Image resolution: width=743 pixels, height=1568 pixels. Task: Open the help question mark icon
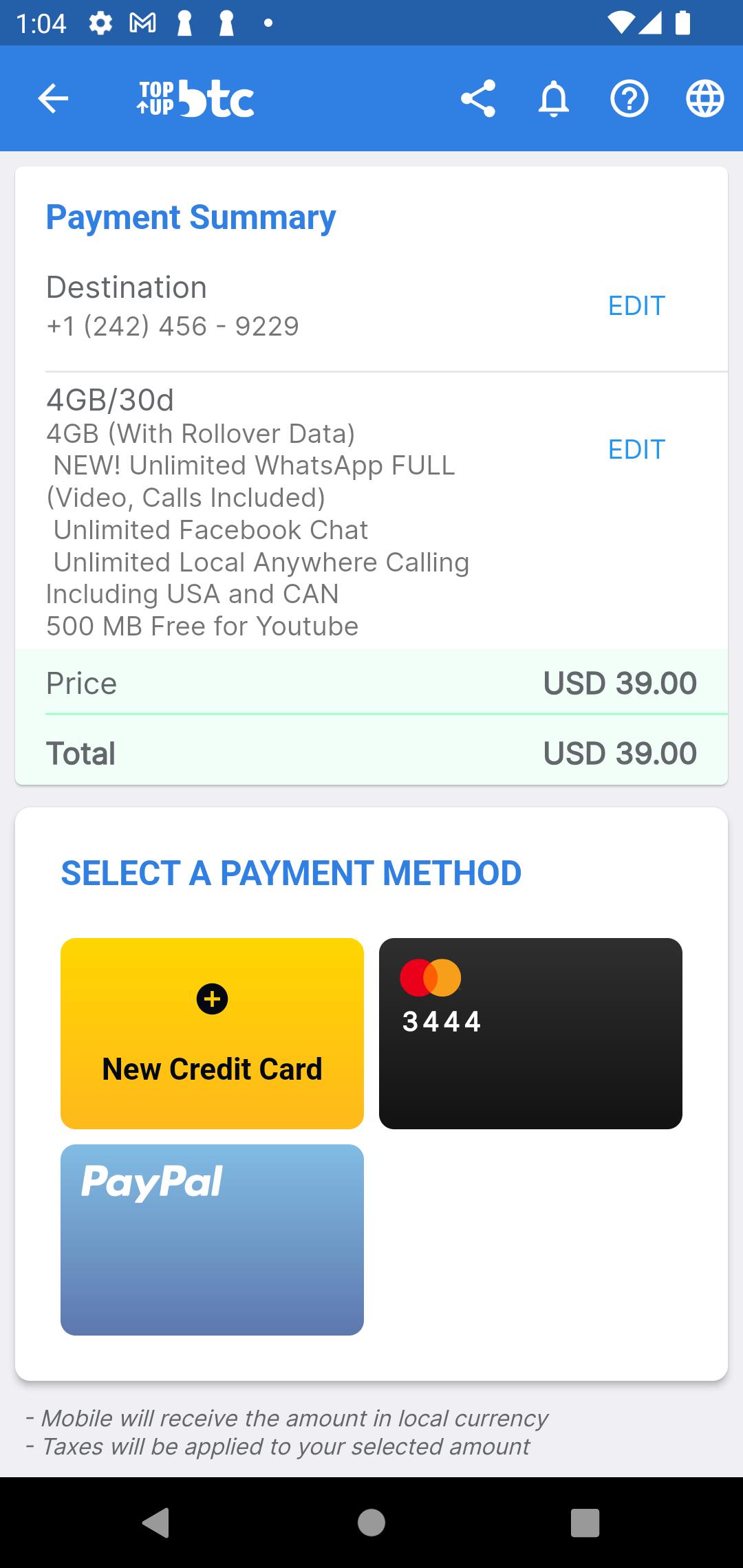629,99
